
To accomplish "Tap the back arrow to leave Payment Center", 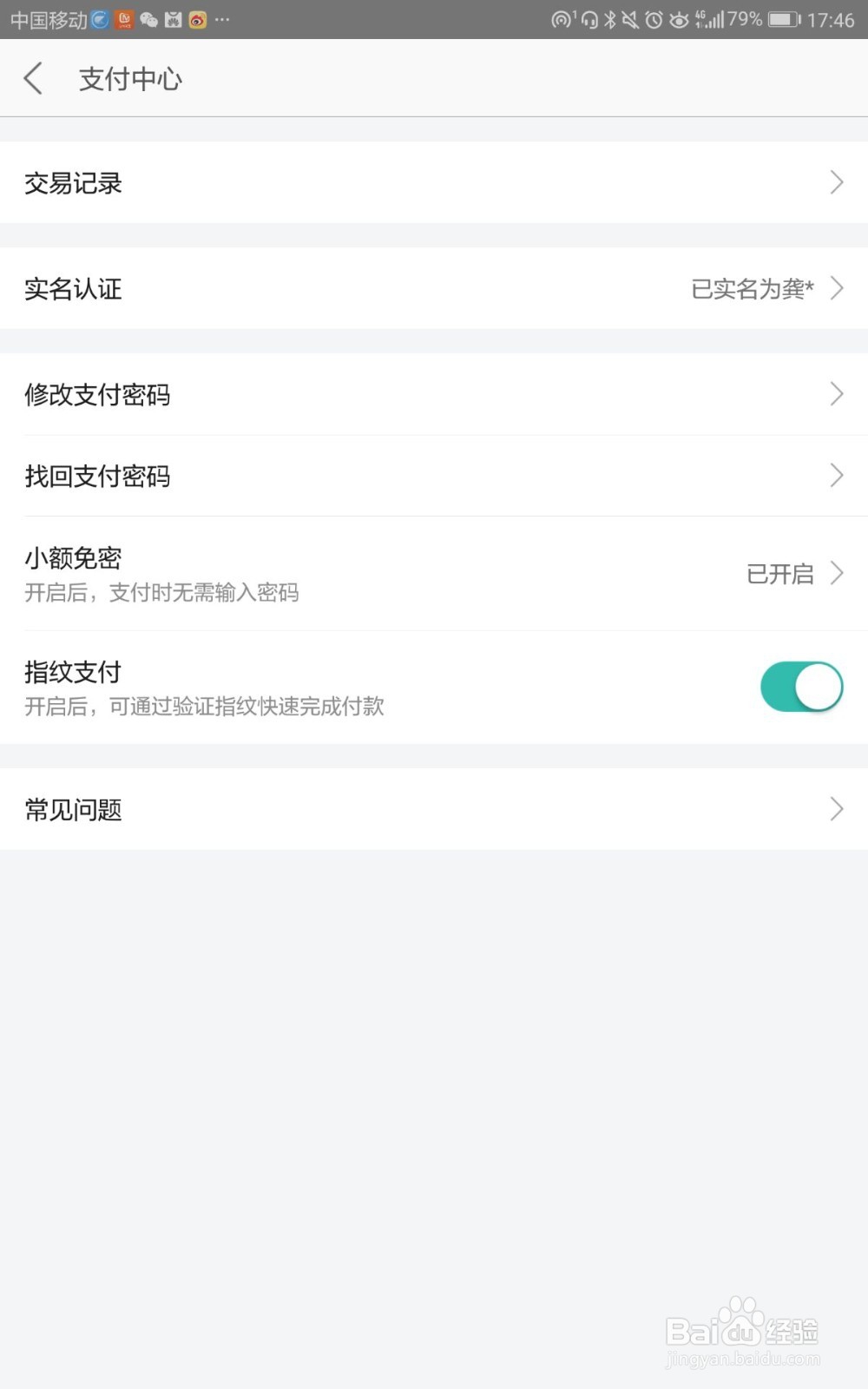I will 33,78.
